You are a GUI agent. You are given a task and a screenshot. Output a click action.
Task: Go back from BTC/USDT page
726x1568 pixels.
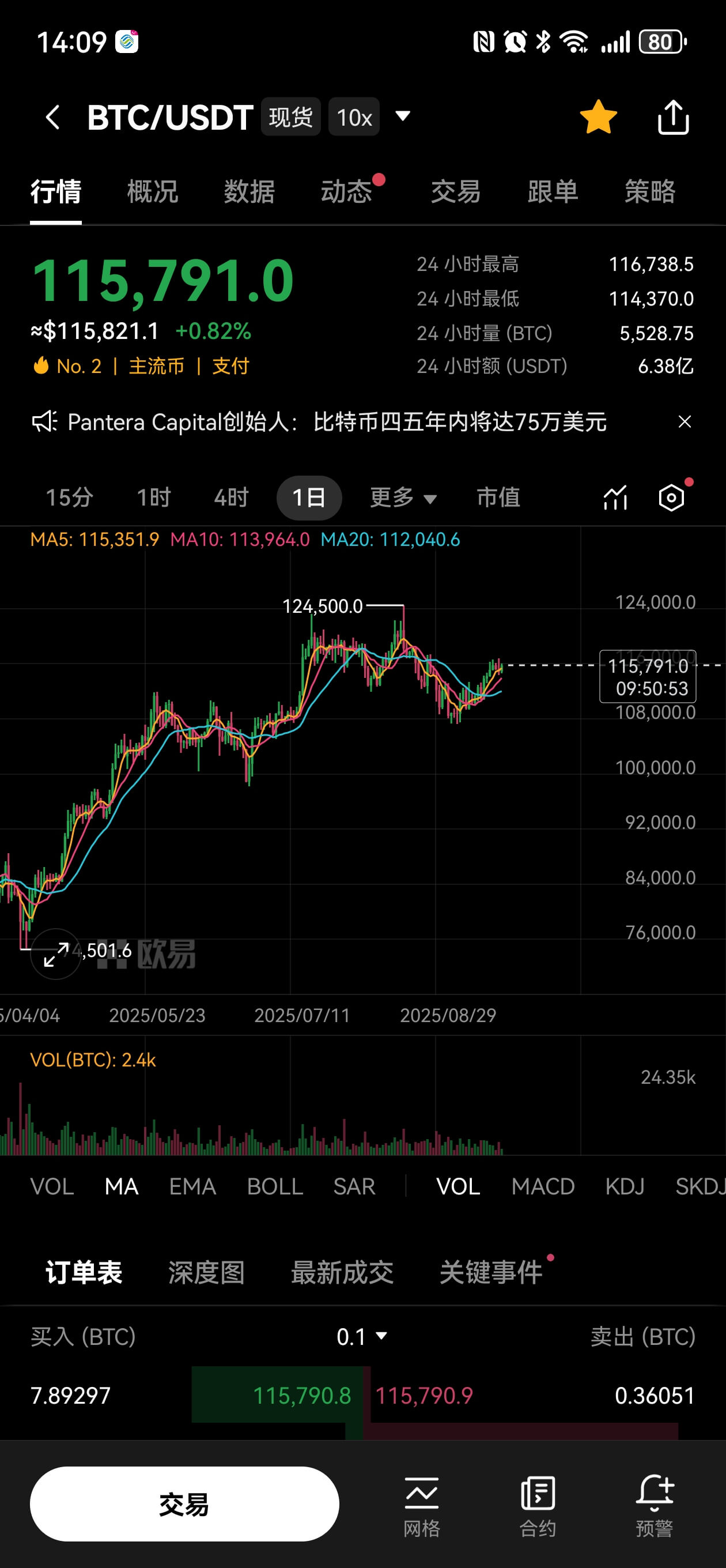[x=53, y=117]
